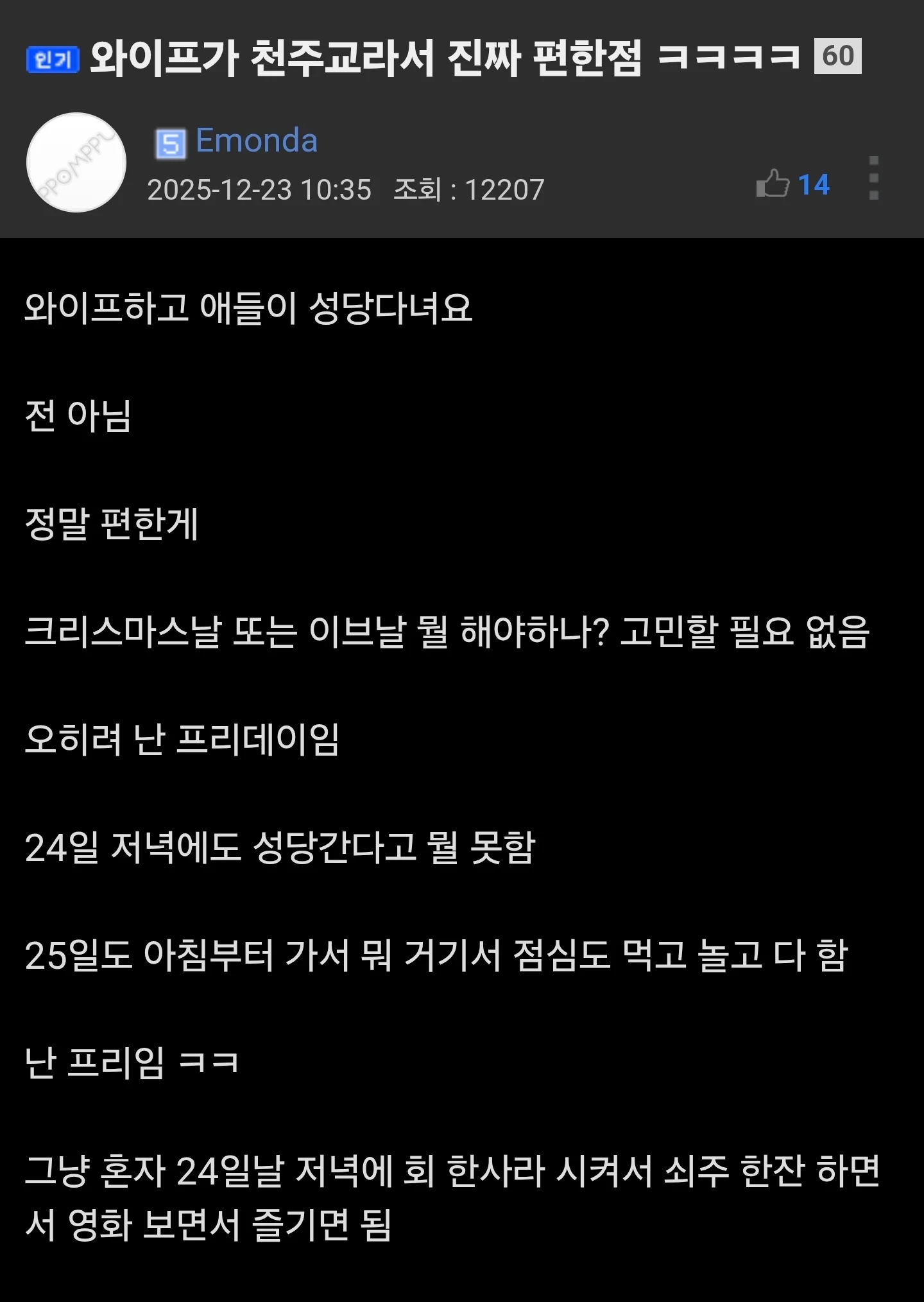Like the post with the thumbs-up icon
The image size is (924, 1302).
[x=773, y=184]
